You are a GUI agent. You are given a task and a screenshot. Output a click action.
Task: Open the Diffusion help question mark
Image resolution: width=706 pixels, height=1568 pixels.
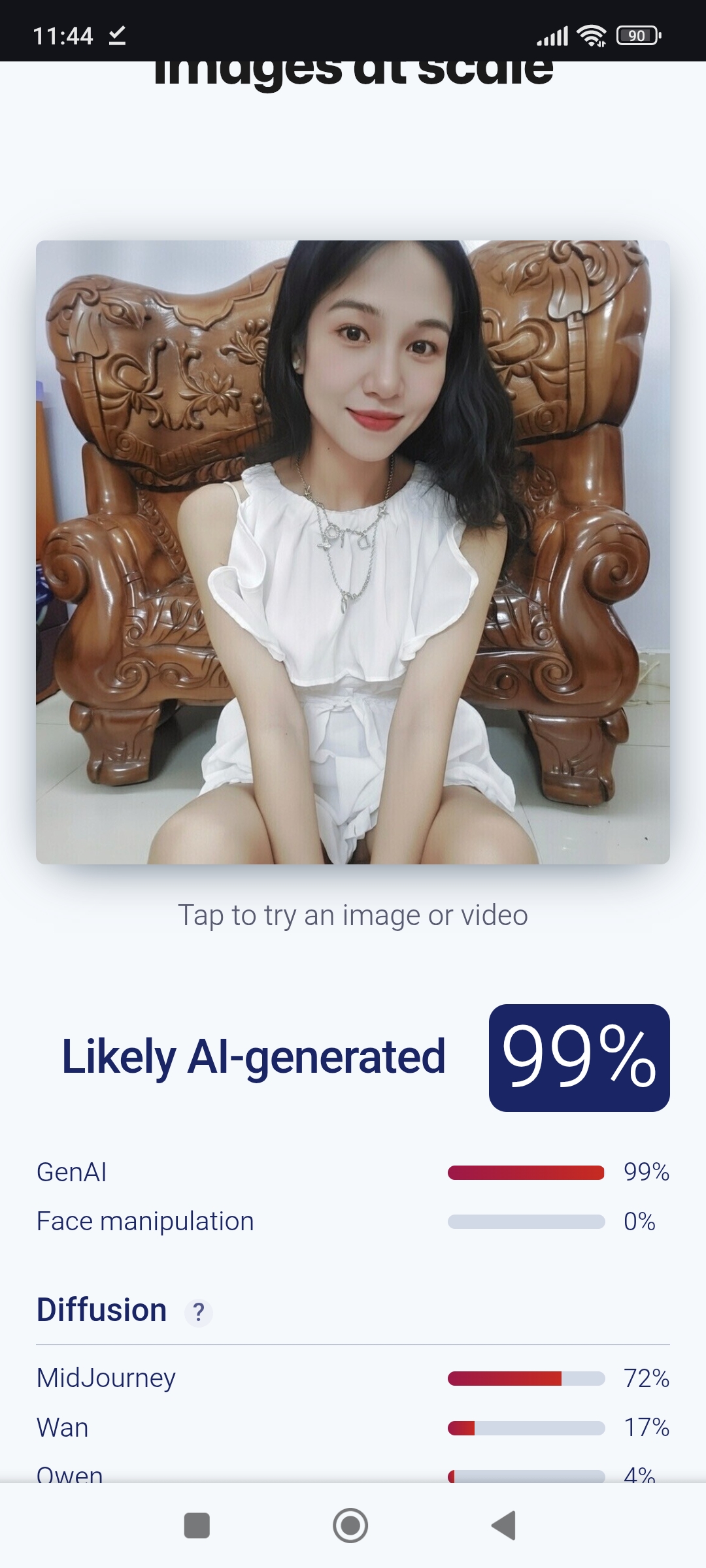point(199,1312)
